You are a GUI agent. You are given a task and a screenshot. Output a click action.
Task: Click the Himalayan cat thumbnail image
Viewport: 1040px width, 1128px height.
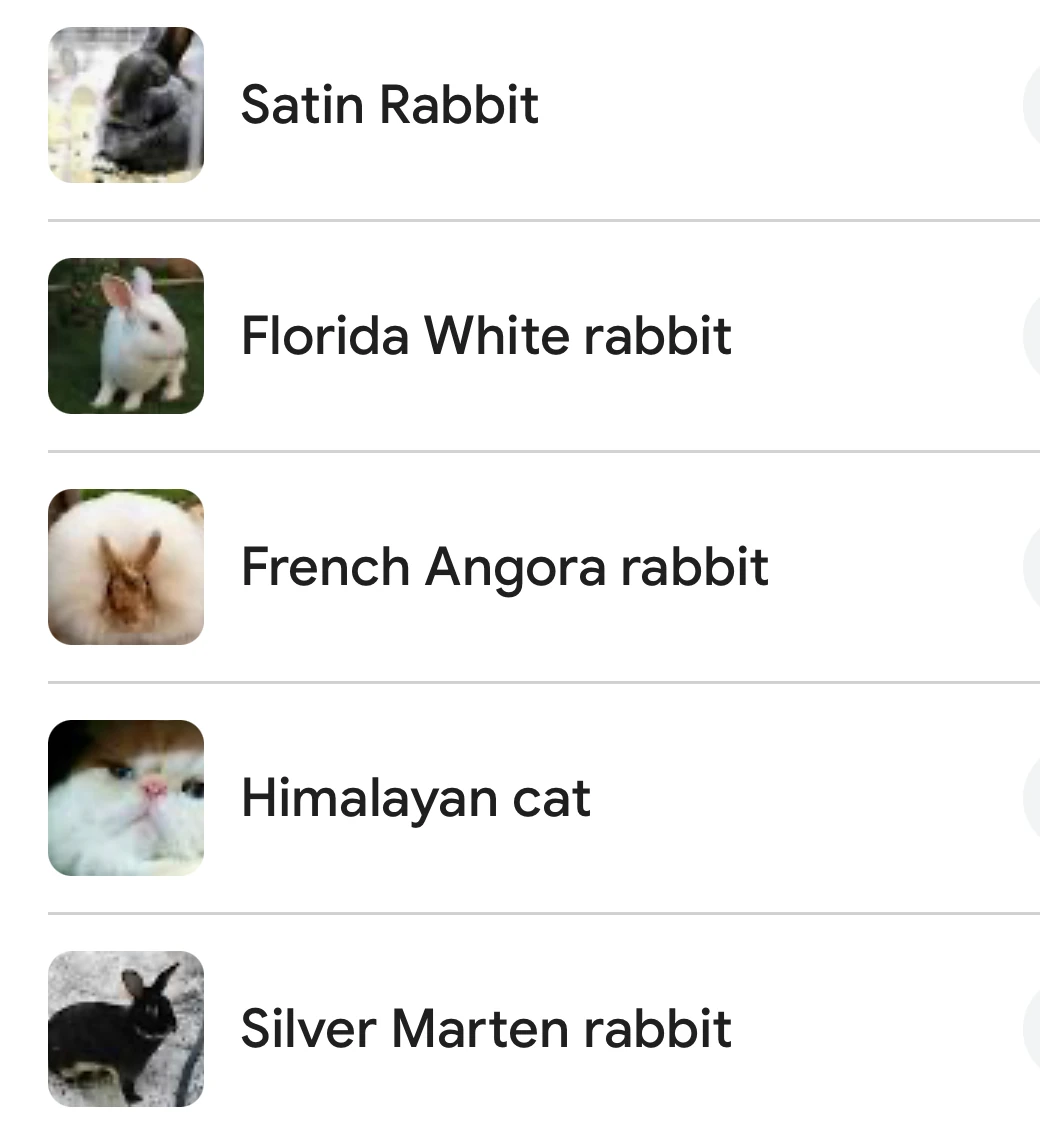[125, 797]
